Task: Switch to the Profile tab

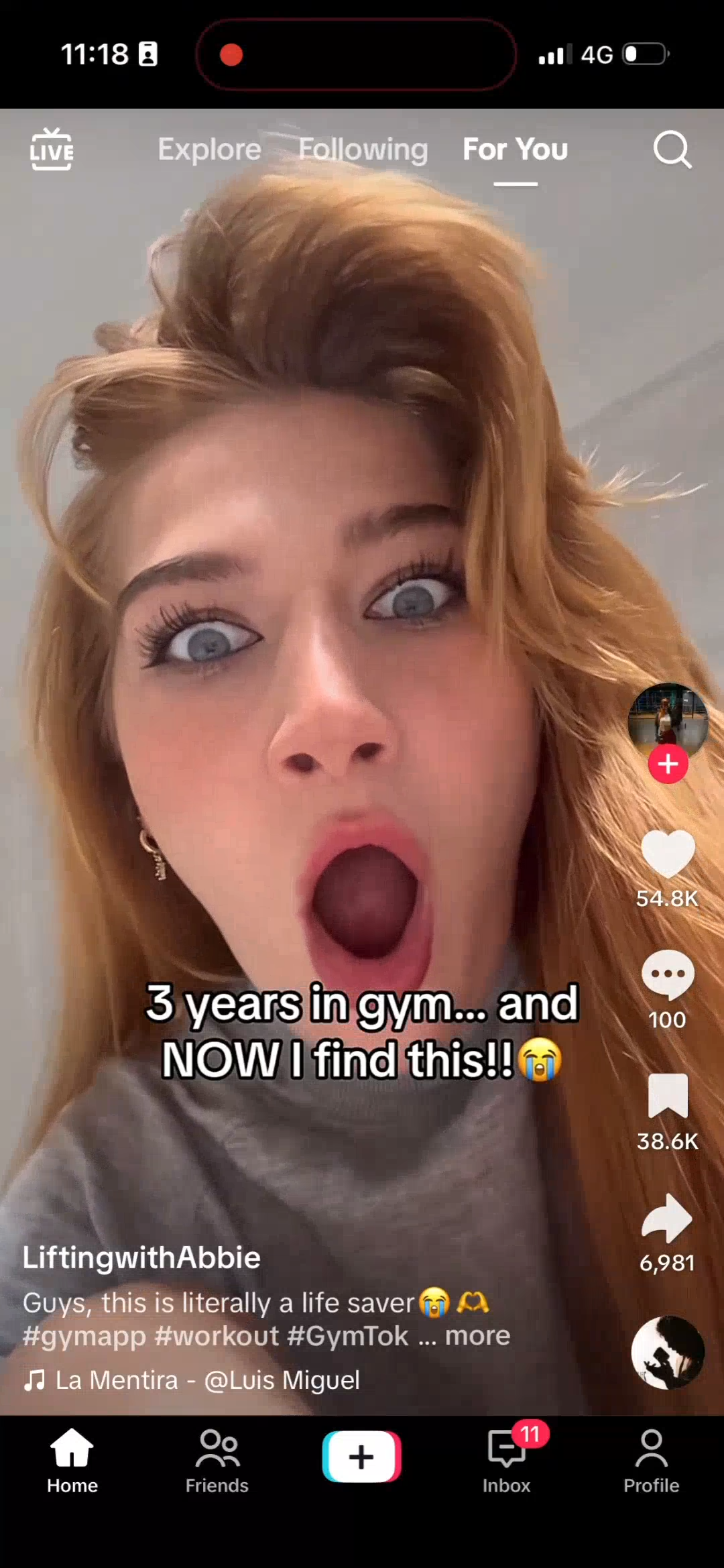Action: 651,1461
